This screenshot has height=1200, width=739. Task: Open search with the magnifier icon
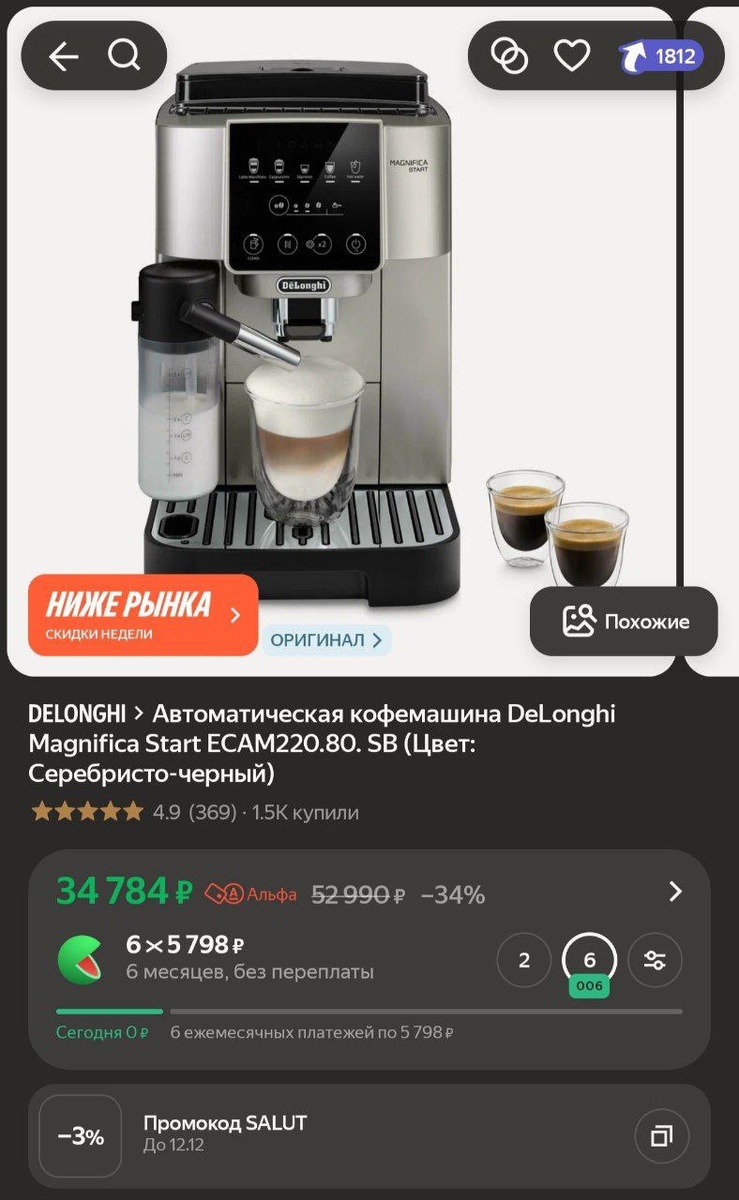click(x=124, y=57)
